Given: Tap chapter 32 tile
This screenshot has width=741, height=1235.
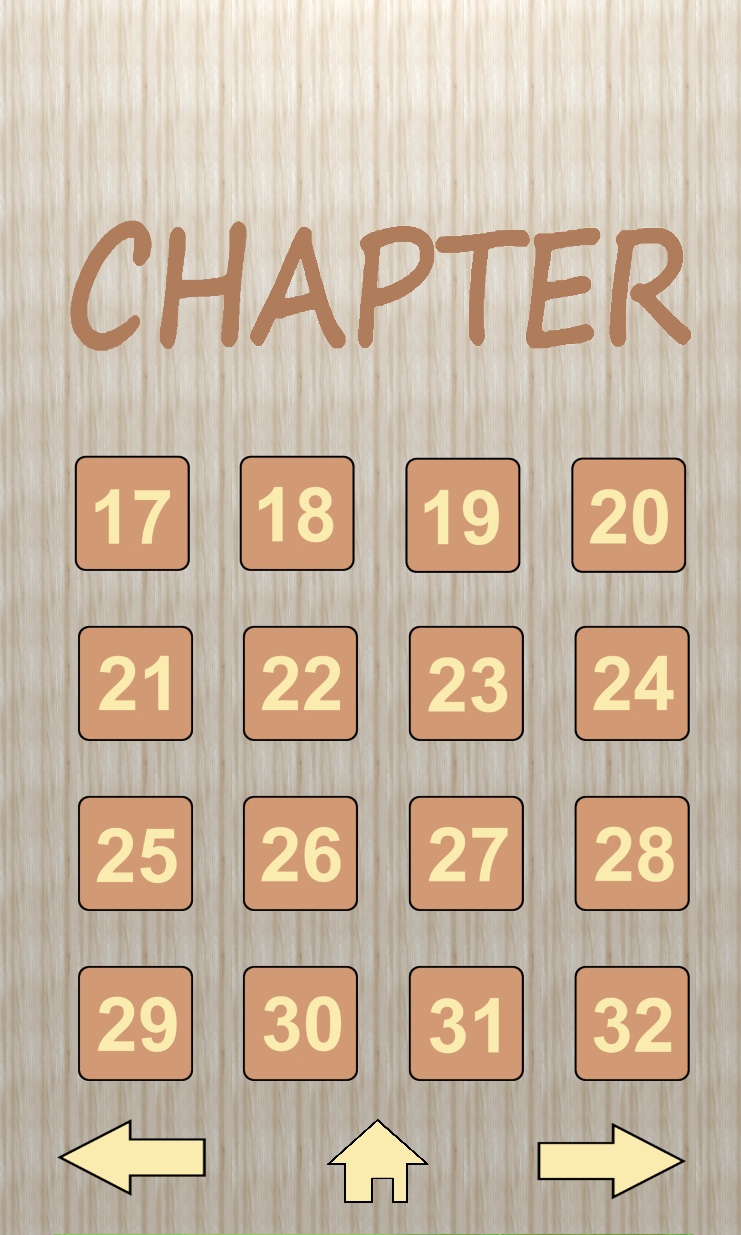Looking at the screenshot, I should pos(632,1023).
